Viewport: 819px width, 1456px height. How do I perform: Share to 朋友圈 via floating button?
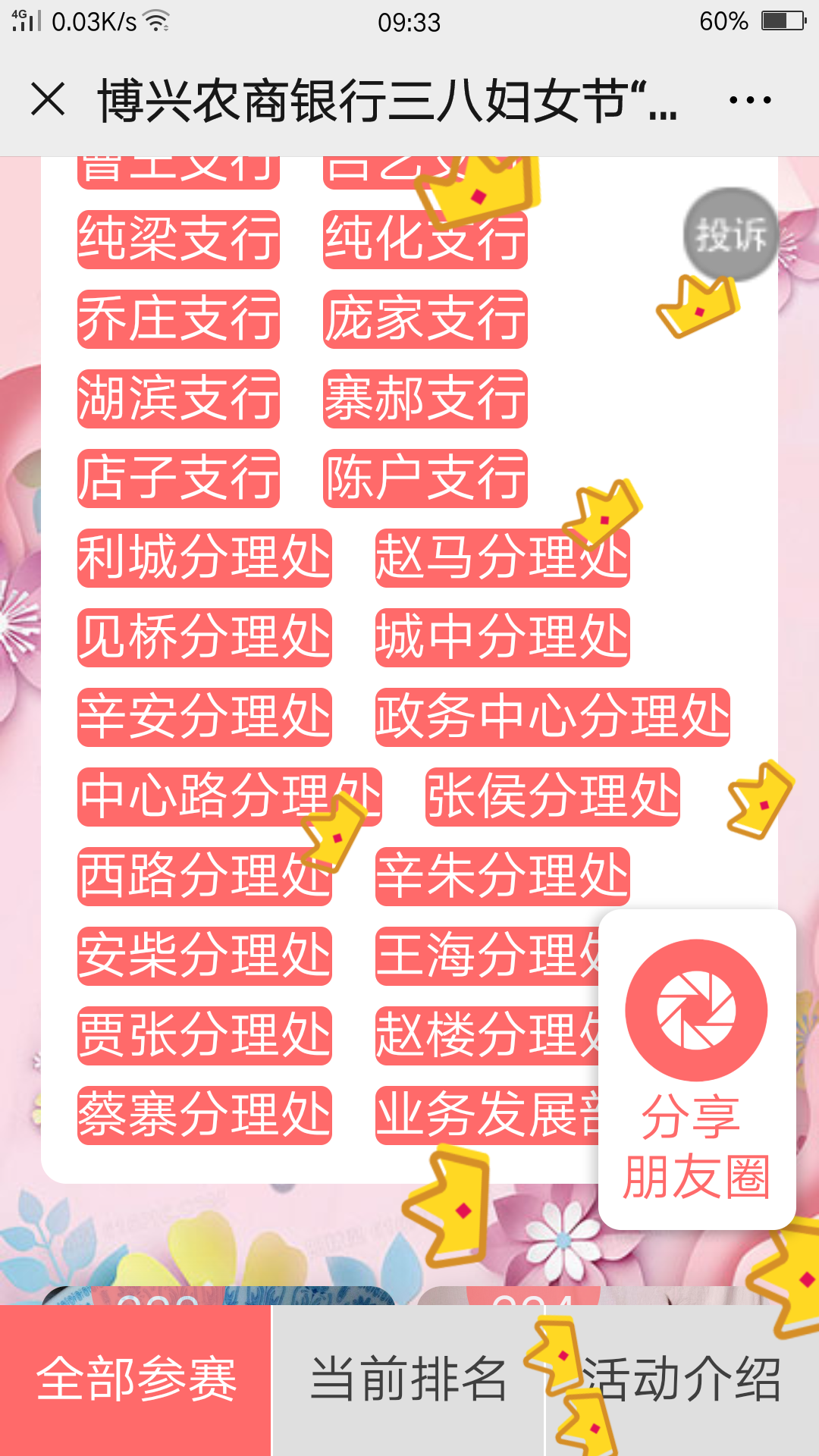click(x=696, y=1069)
